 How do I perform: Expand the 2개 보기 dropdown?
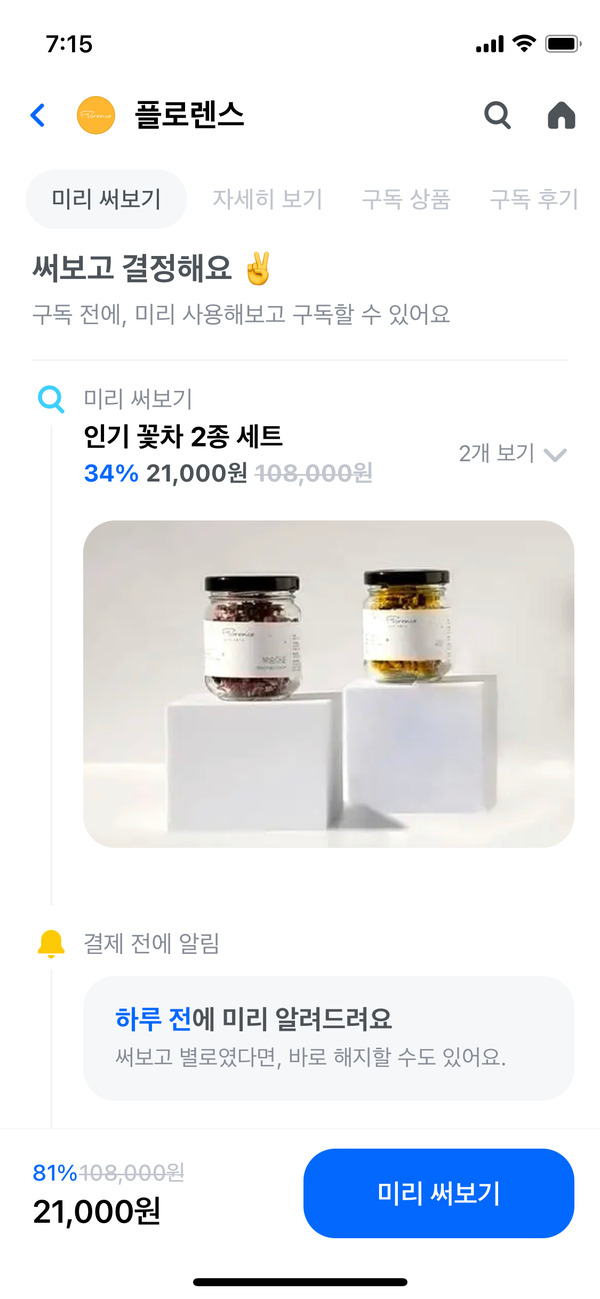pyautogui.click(x=512, y=454)
